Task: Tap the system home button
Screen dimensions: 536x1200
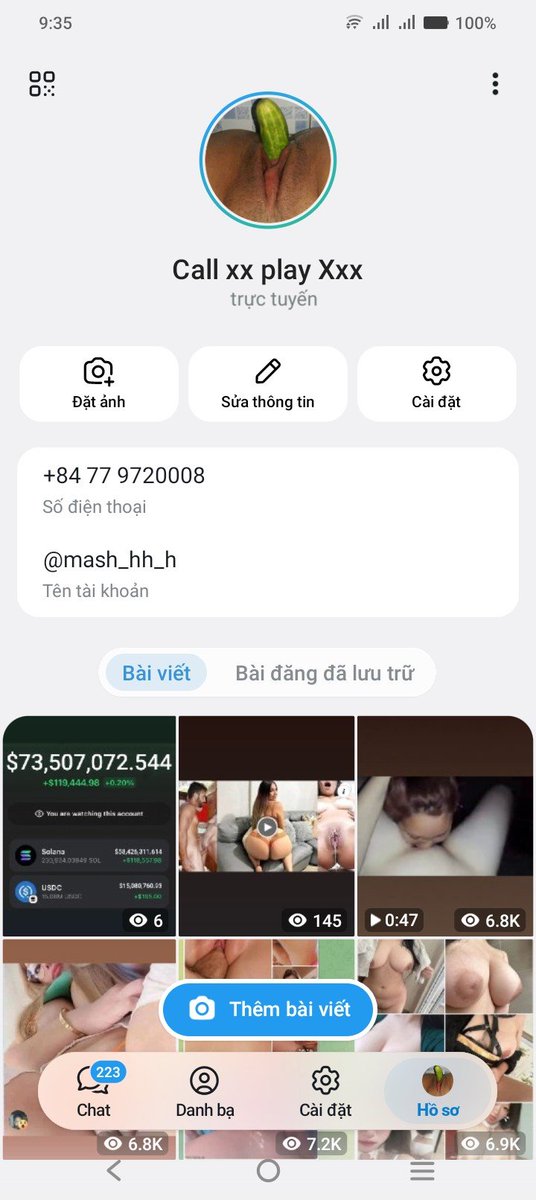Action: 268,1171
